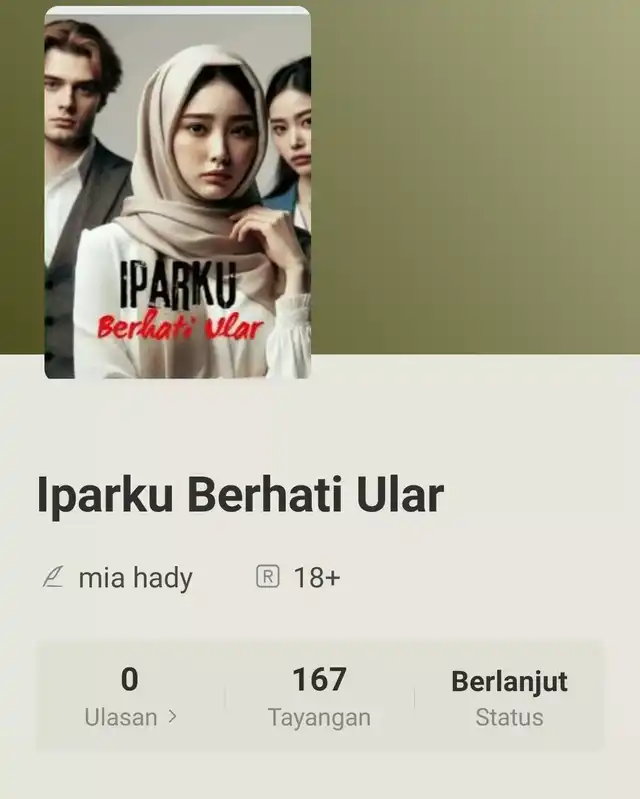640x799 pixels.
Task: View the Iparku Berhati Ular book cover
Action: (x=178, y=193)
